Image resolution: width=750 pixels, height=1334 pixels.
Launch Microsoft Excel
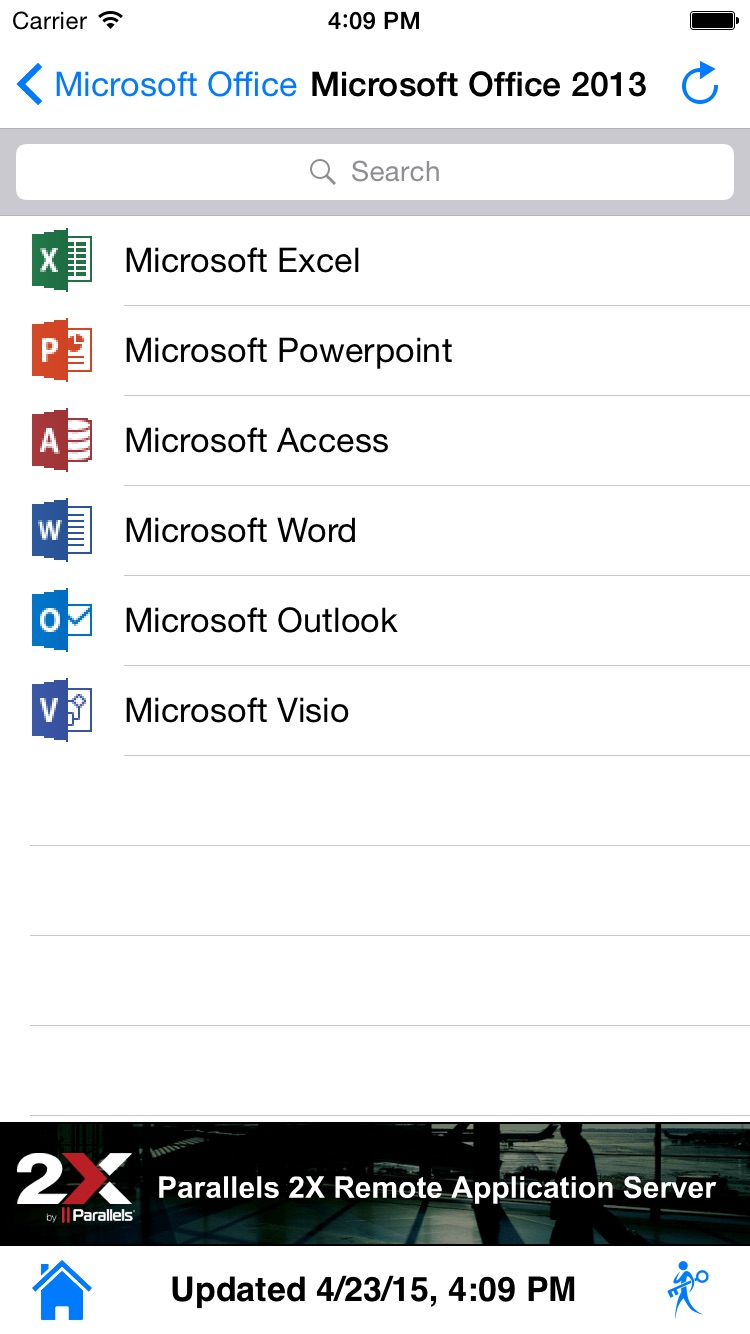(375, 261)
